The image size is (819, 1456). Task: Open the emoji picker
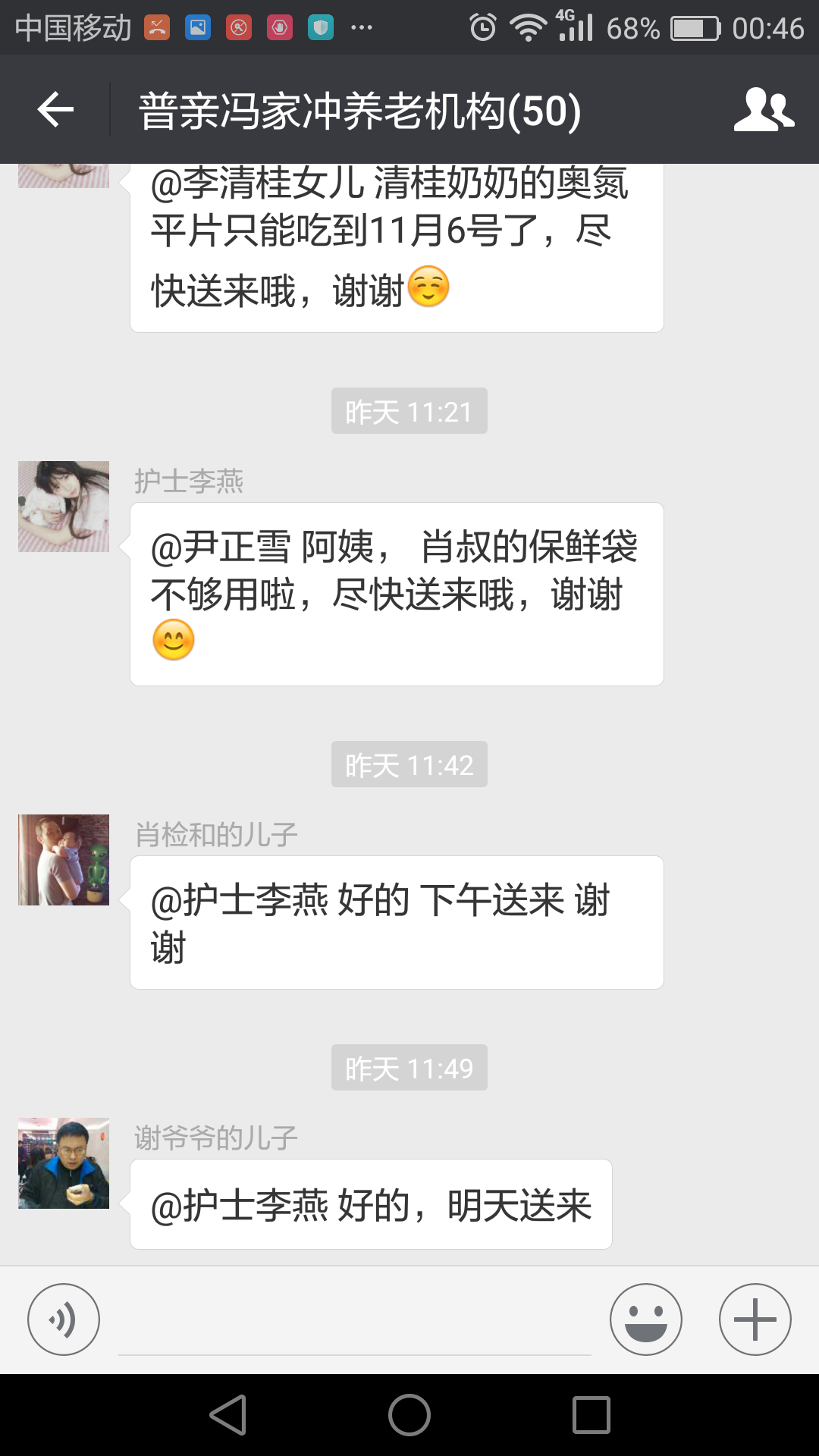pyautogui.click(x=646, y=1319)
